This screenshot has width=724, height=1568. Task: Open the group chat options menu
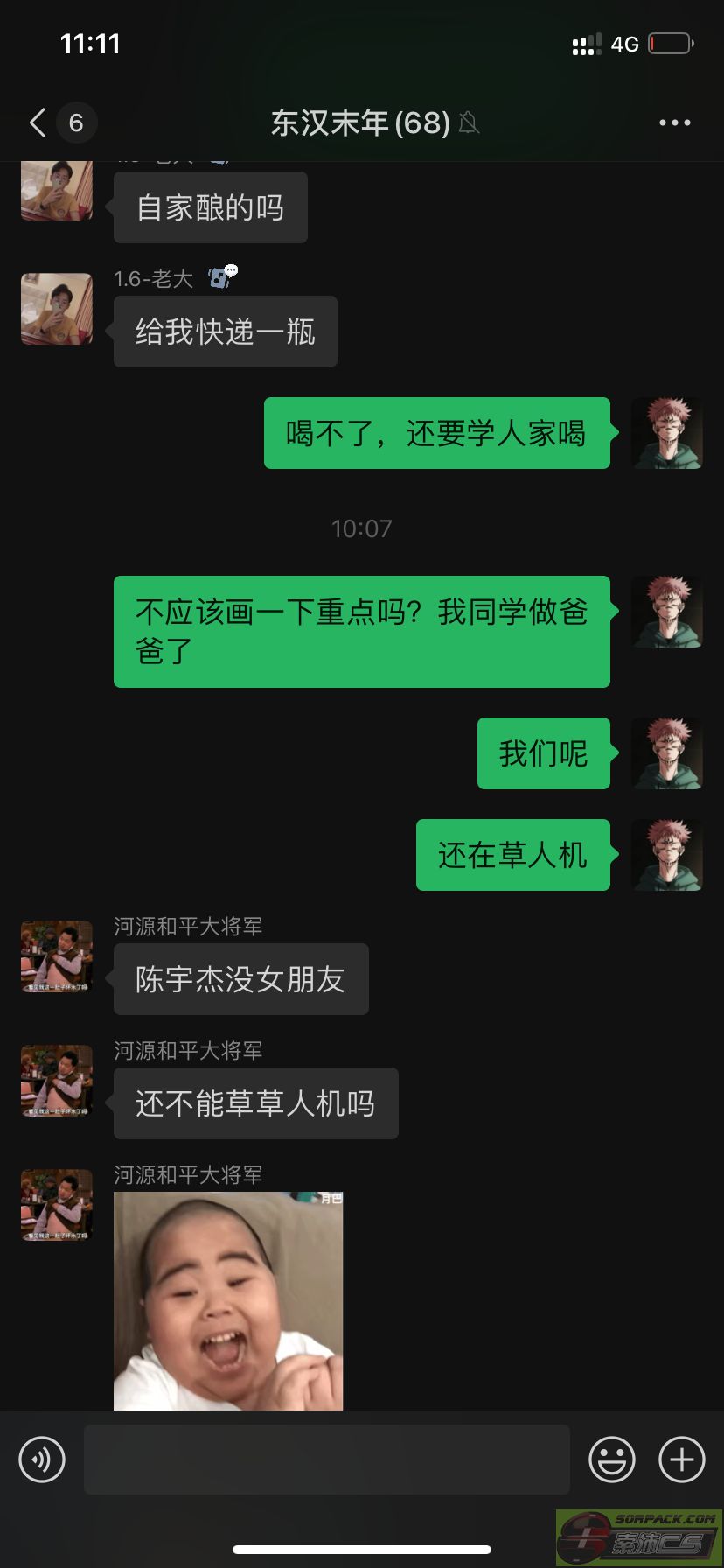(x=675, y=123)
